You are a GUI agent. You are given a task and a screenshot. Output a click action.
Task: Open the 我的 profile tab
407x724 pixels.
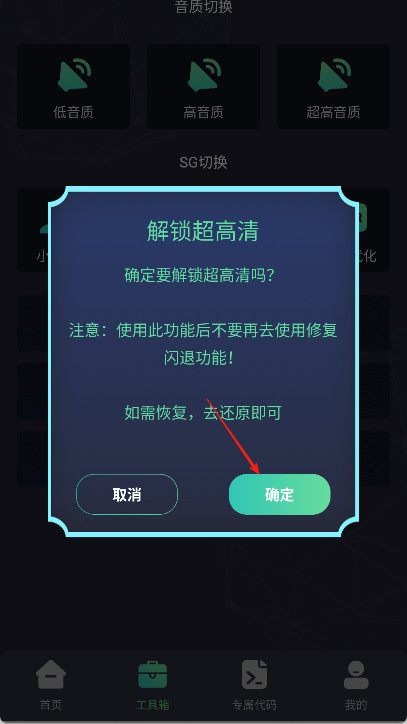coord(356,685)
